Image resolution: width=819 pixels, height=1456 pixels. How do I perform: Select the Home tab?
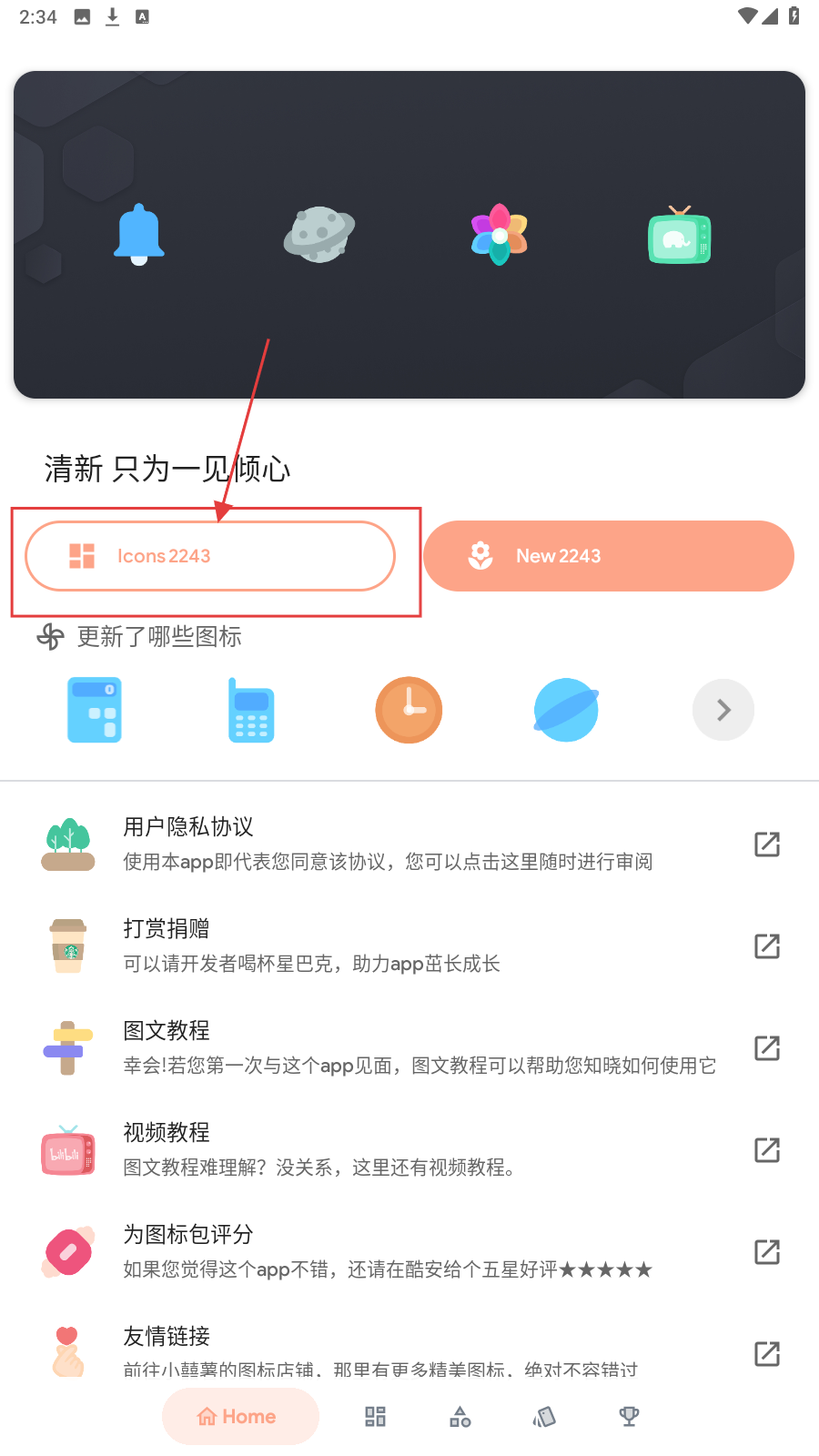[240, 1417]
